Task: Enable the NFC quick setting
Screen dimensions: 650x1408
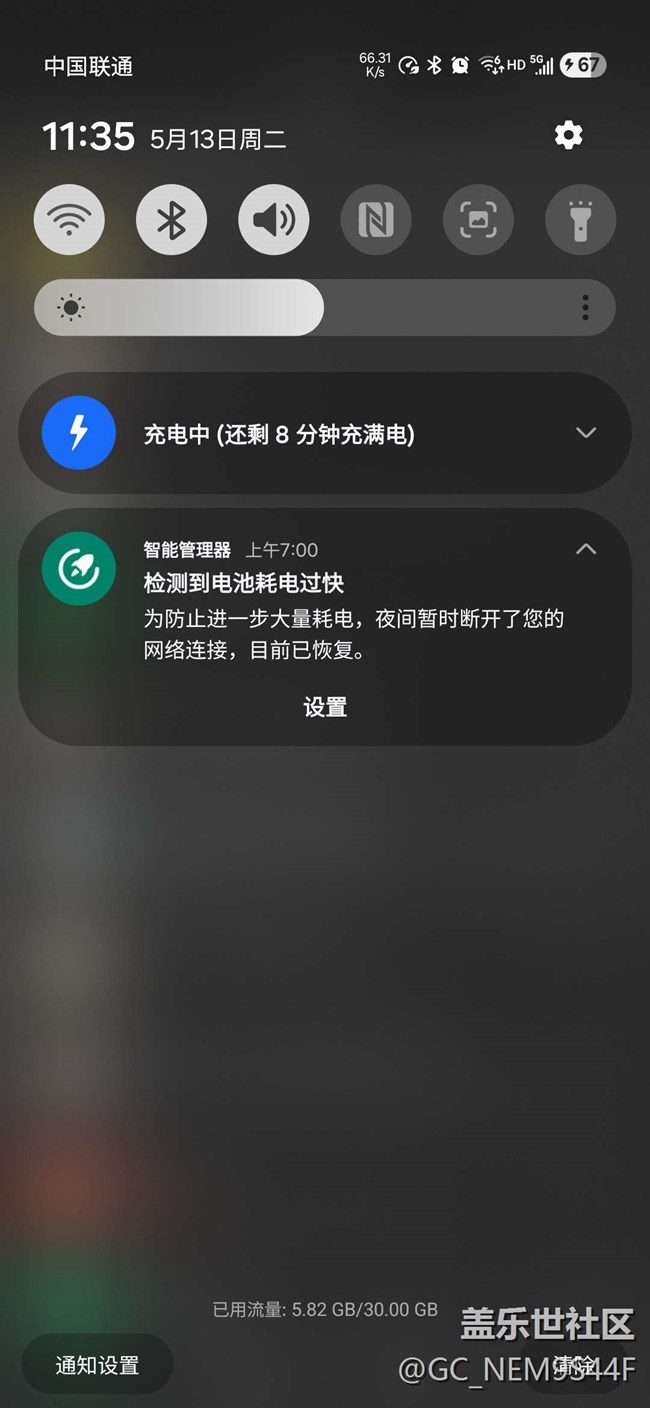Action: (376, 220)
